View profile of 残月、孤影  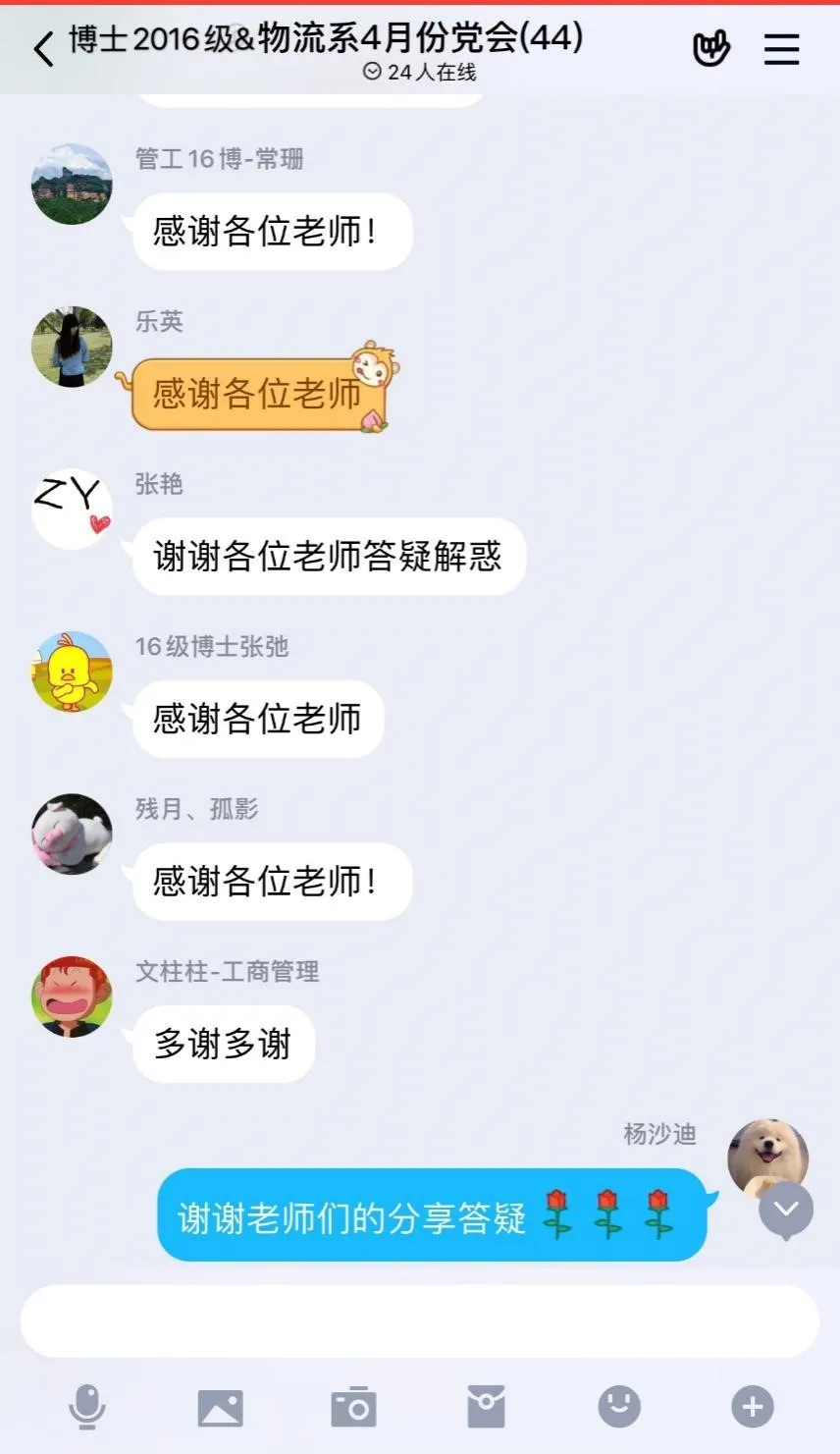(x=72, y=834)
